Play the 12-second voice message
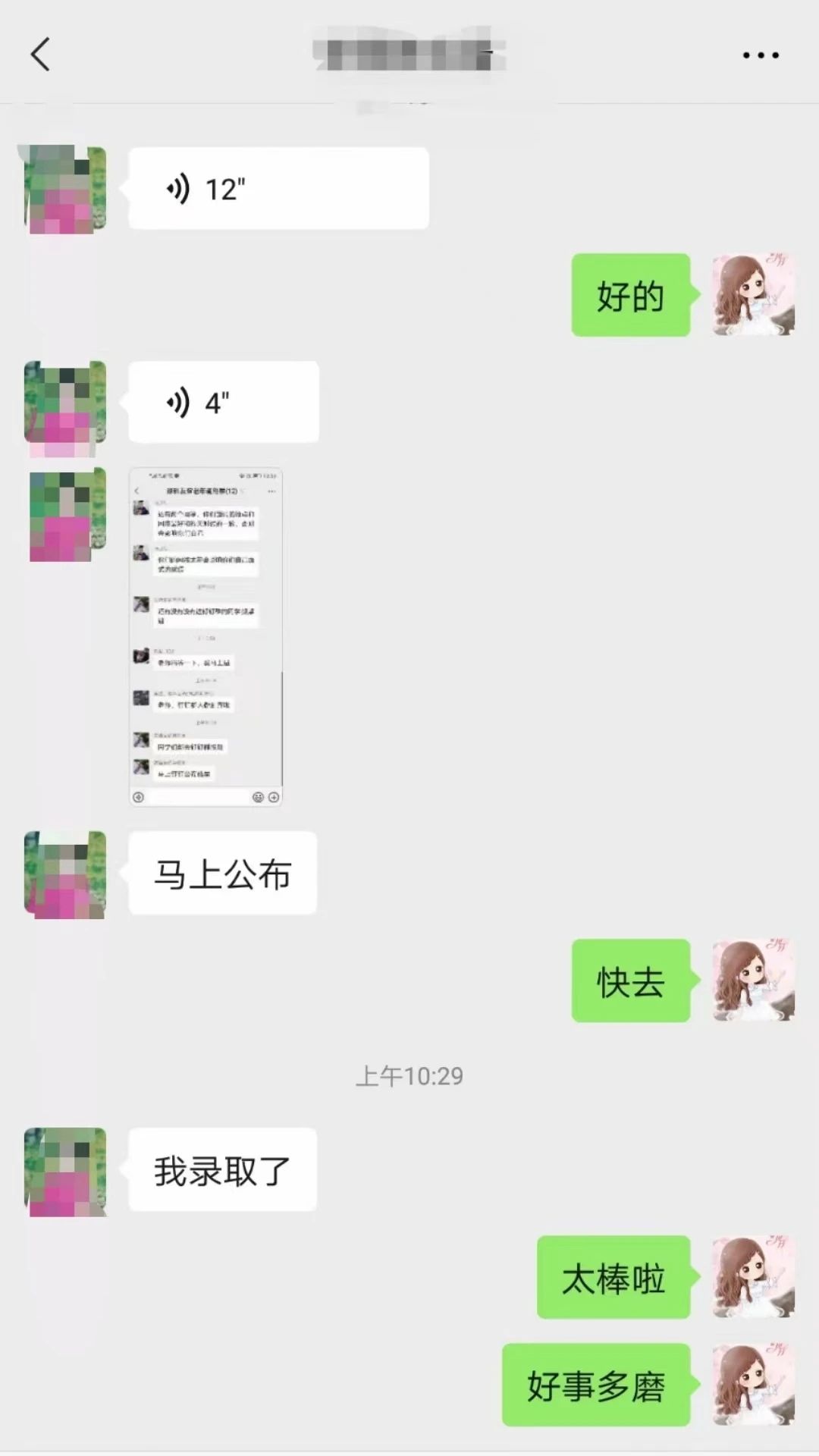This screenshot has width=819, height=1456. tap(278, 189)
